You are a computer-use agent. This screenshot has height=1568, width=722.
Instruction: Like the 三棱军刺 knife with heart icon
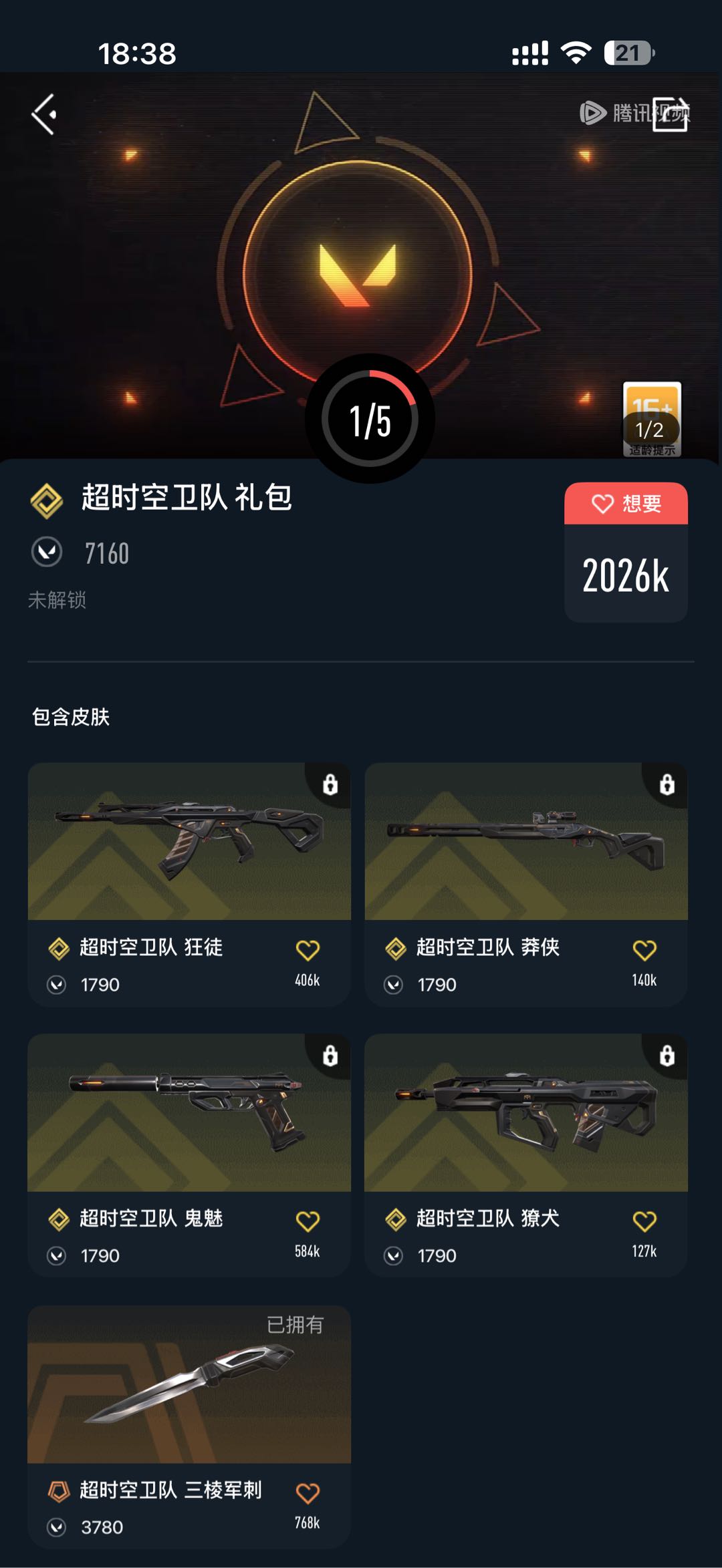coord(308,1493)
